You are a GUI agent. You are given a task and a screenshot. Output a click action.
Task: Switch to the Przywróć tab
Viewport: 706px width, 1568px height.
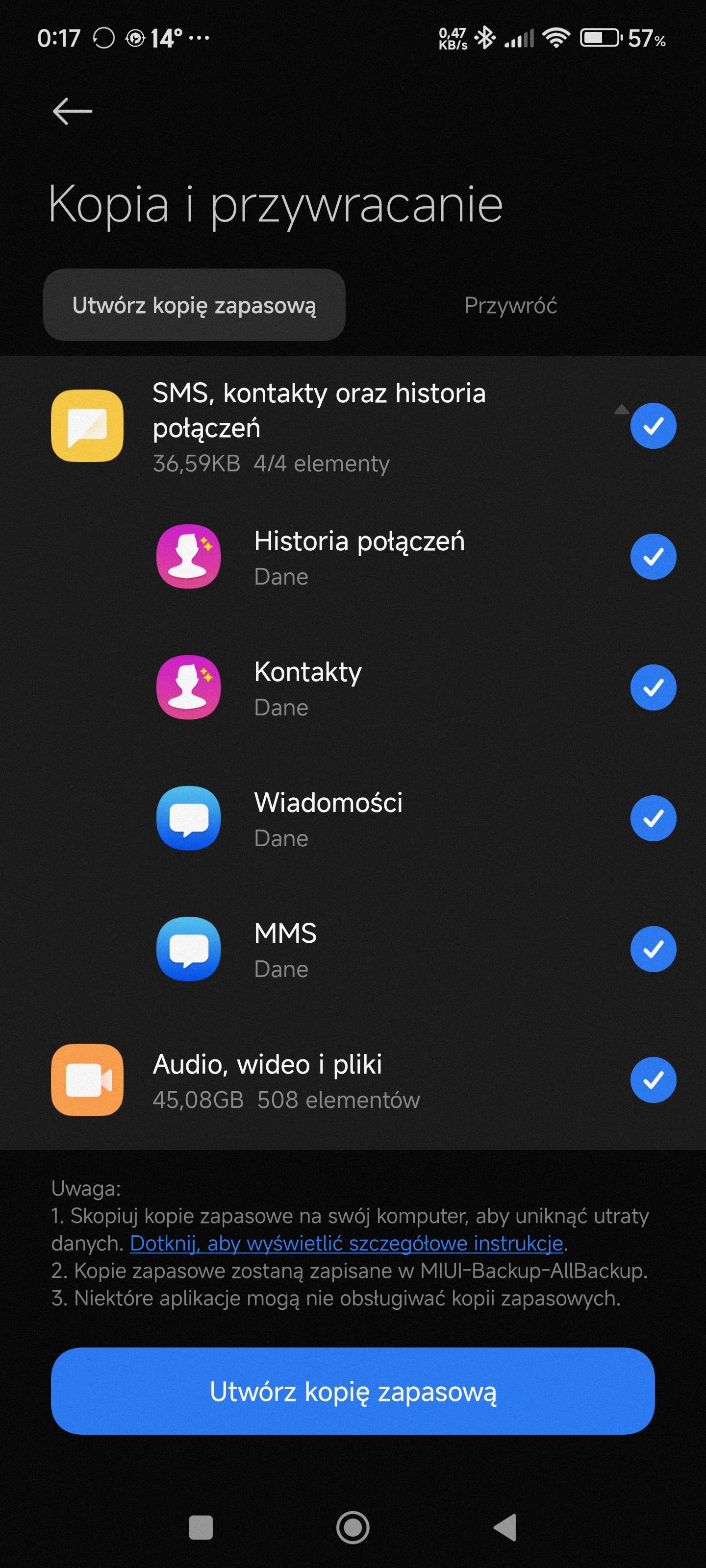click(510, 305)
